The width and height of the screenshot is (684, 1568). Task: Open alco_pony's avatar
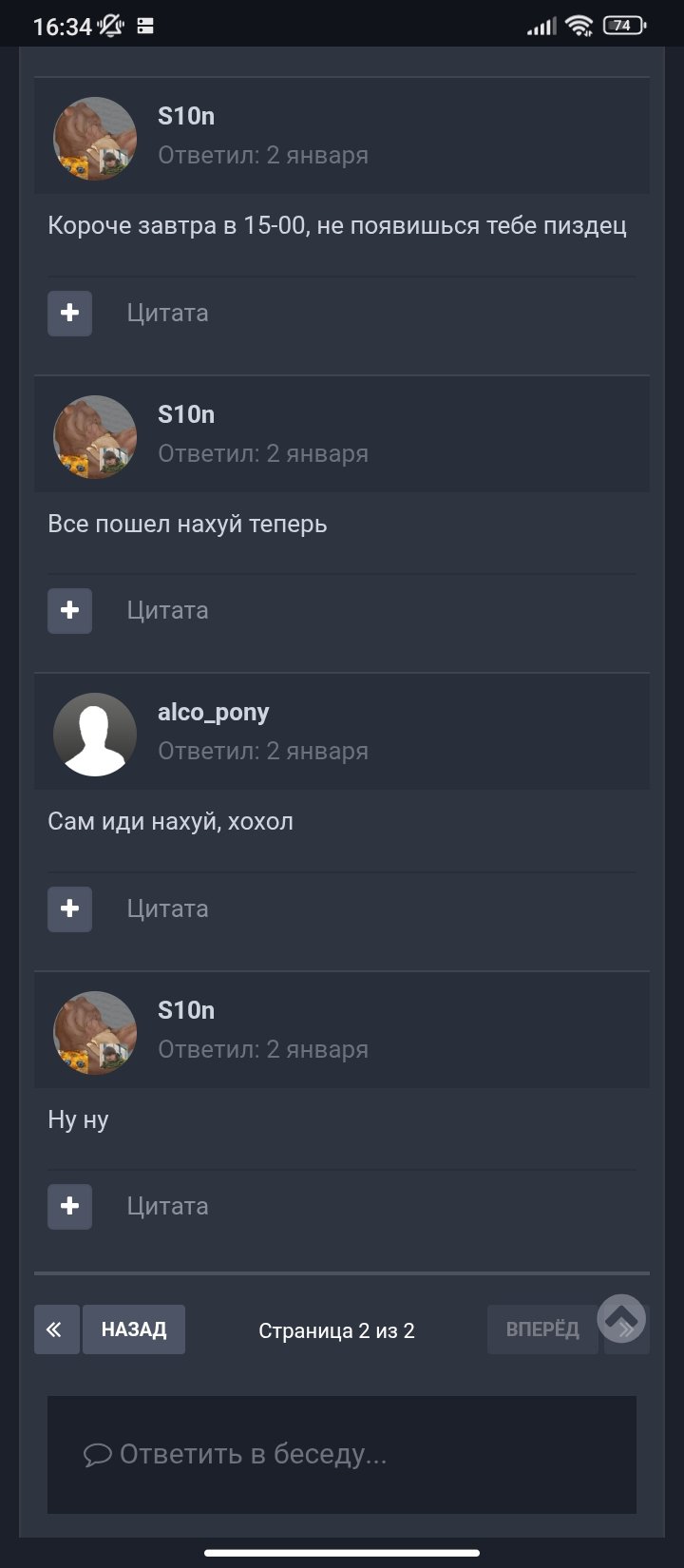pyautogui.click(x=95, y=735)
